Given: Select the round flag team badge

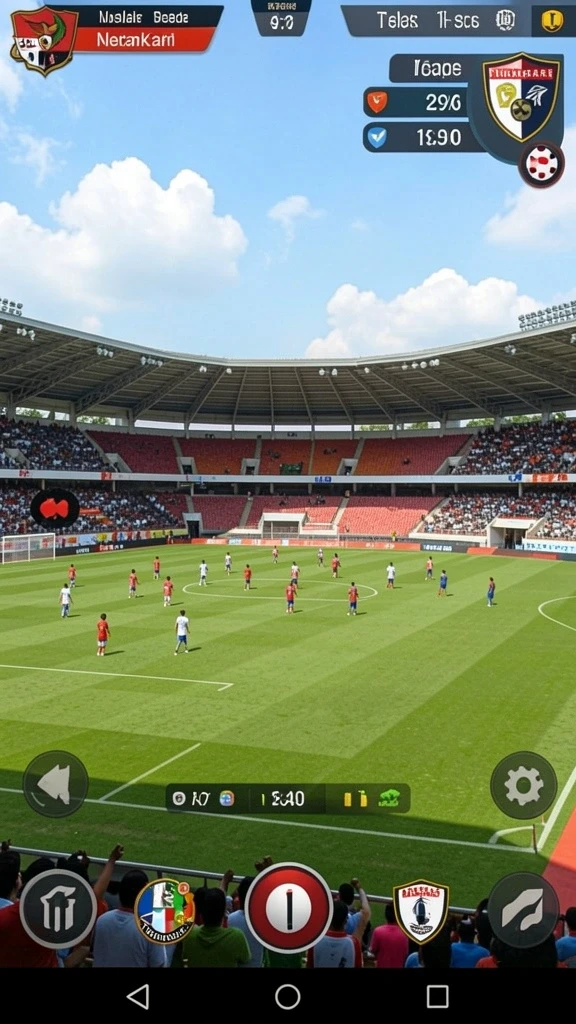Looking at the screenshot, I should coord(165,910).
